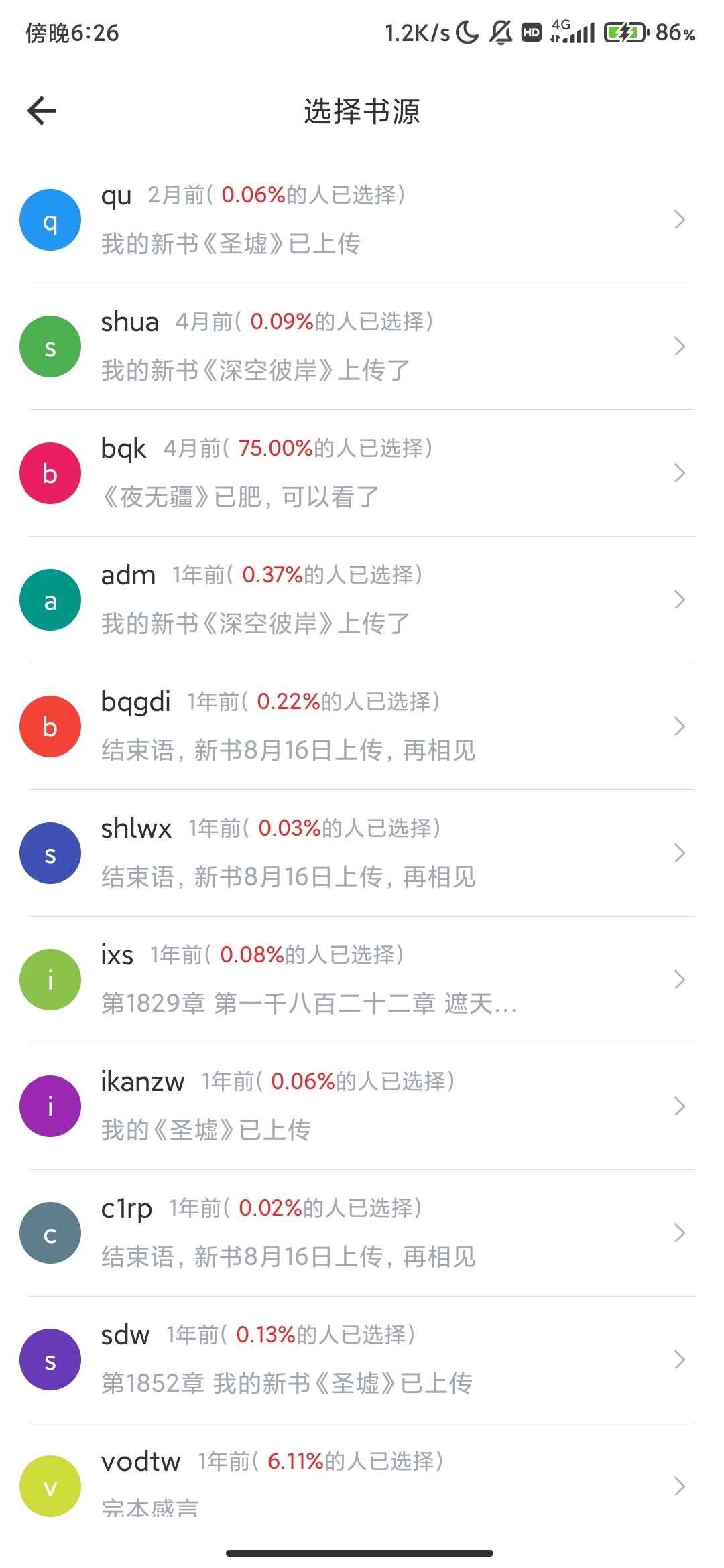This screenshot has width=724, height=1568.
Task: Choose the shua source row
Action: click(362, 346)
